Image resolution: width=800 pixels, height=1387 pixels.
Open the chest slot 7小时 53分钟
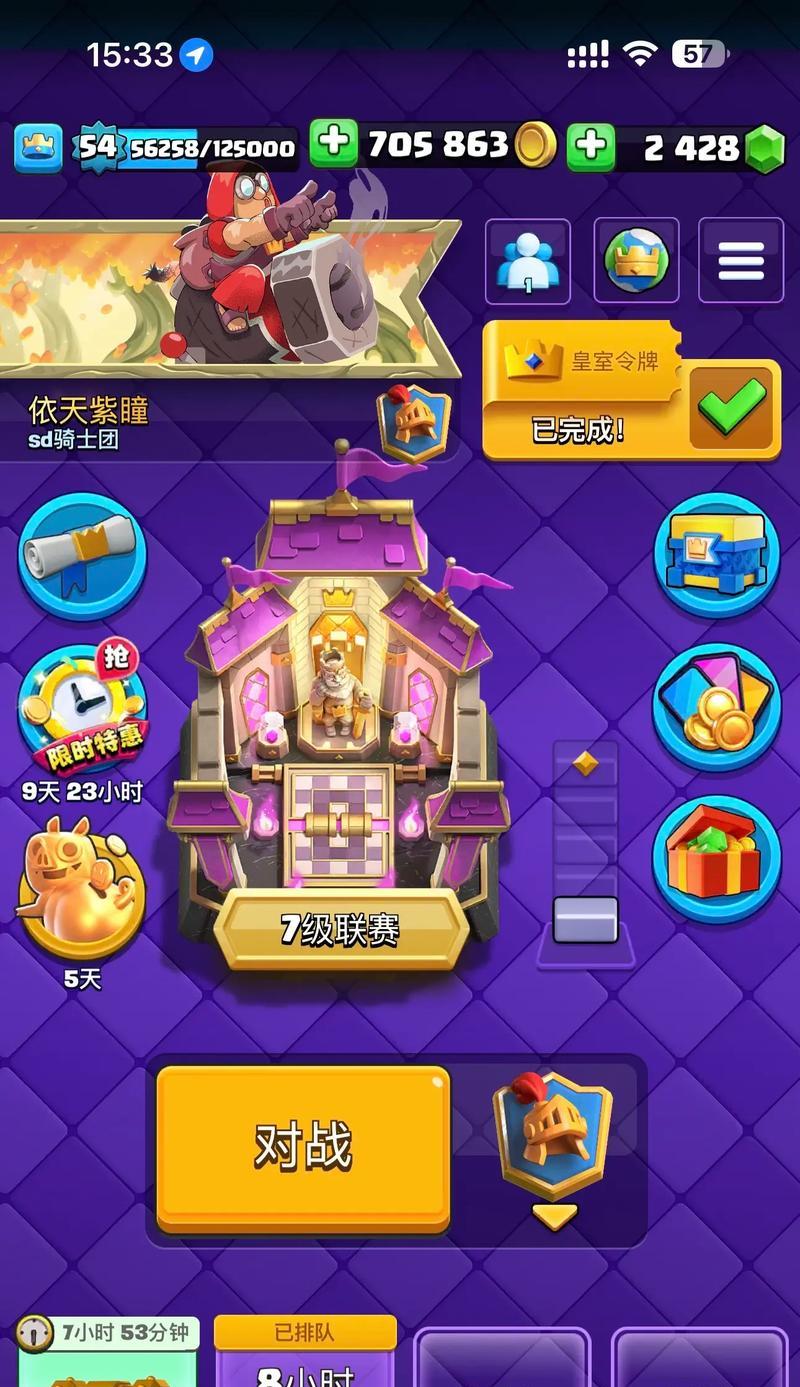[108, 1350]
